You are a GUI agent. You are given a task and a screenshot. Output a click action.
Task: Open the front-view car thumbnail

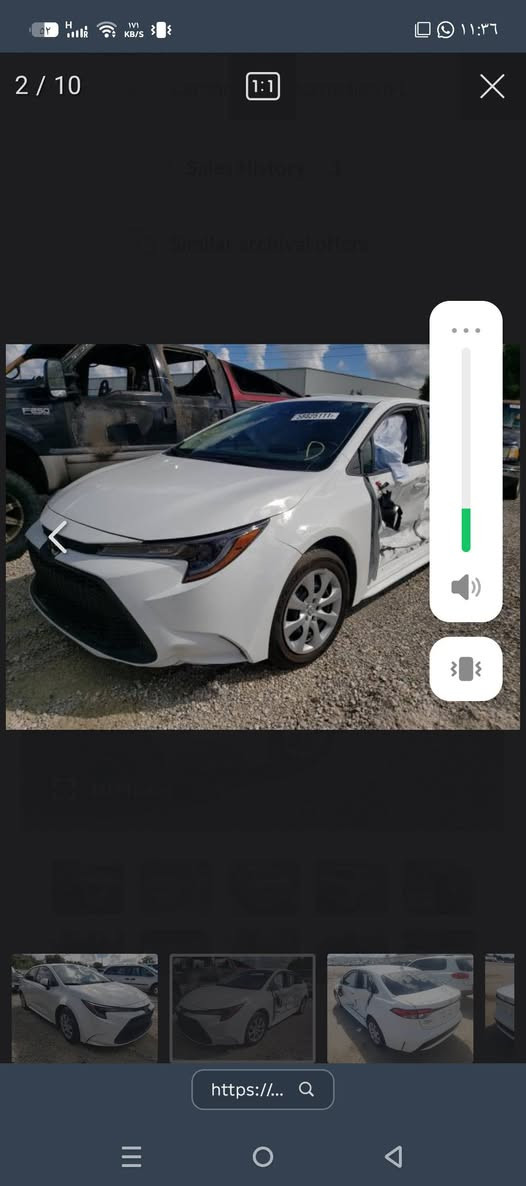(x=85, y=1007)
